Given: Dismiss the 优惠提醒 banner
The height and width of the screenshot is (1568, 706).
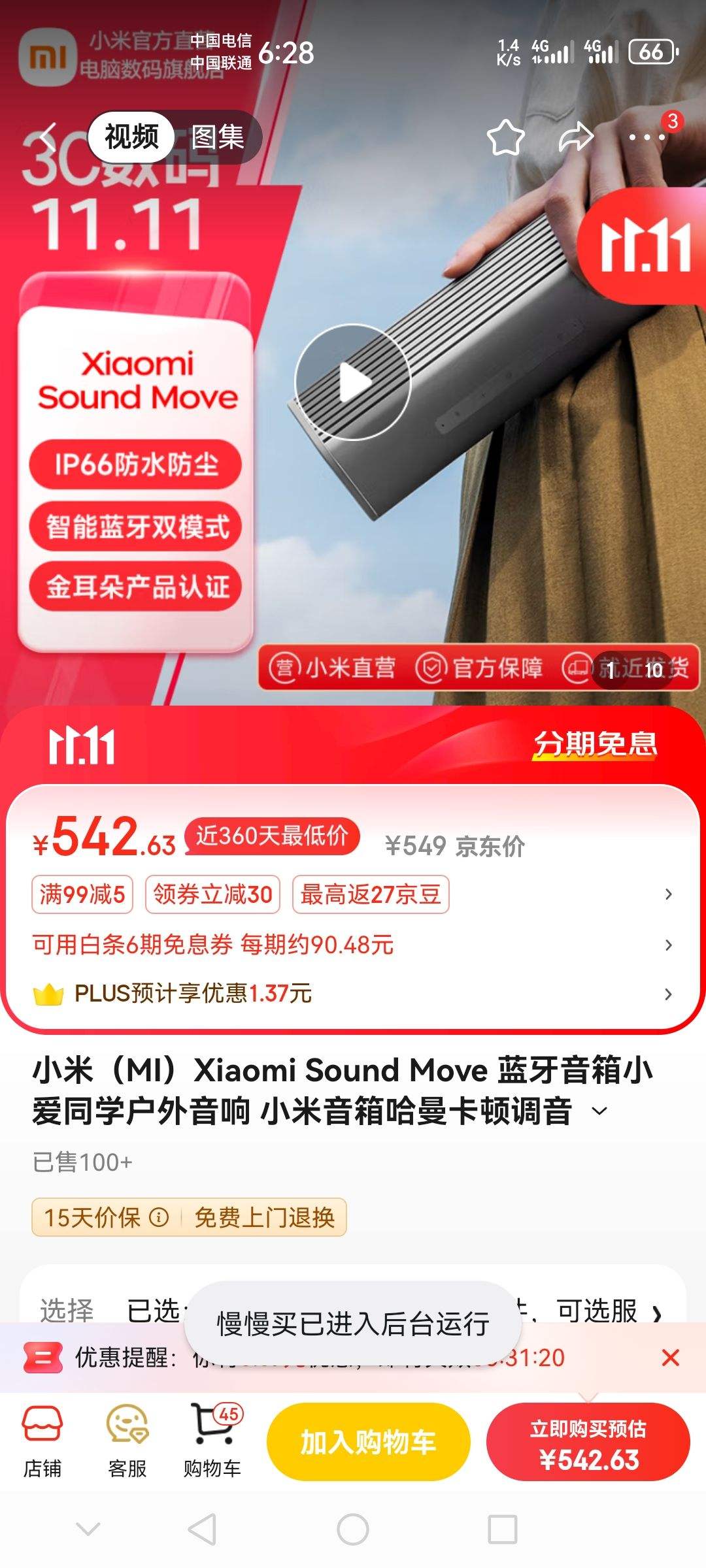Looking at the screenshot, I should tap(670, 1358).
